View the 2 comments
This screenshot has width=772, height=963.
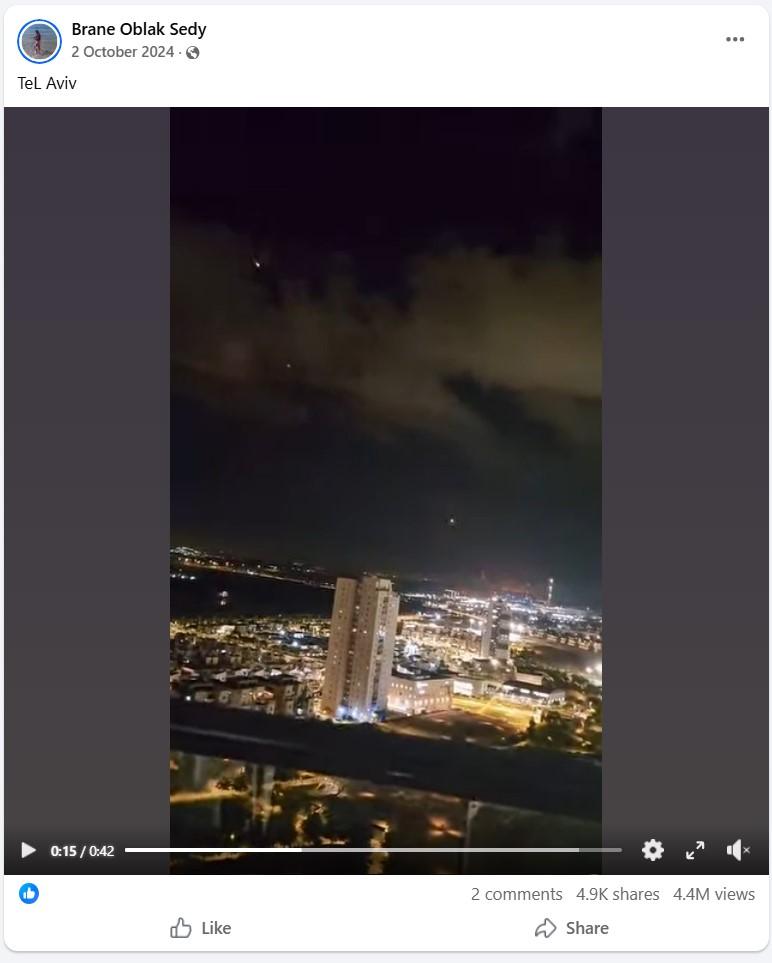coord(516,894)
